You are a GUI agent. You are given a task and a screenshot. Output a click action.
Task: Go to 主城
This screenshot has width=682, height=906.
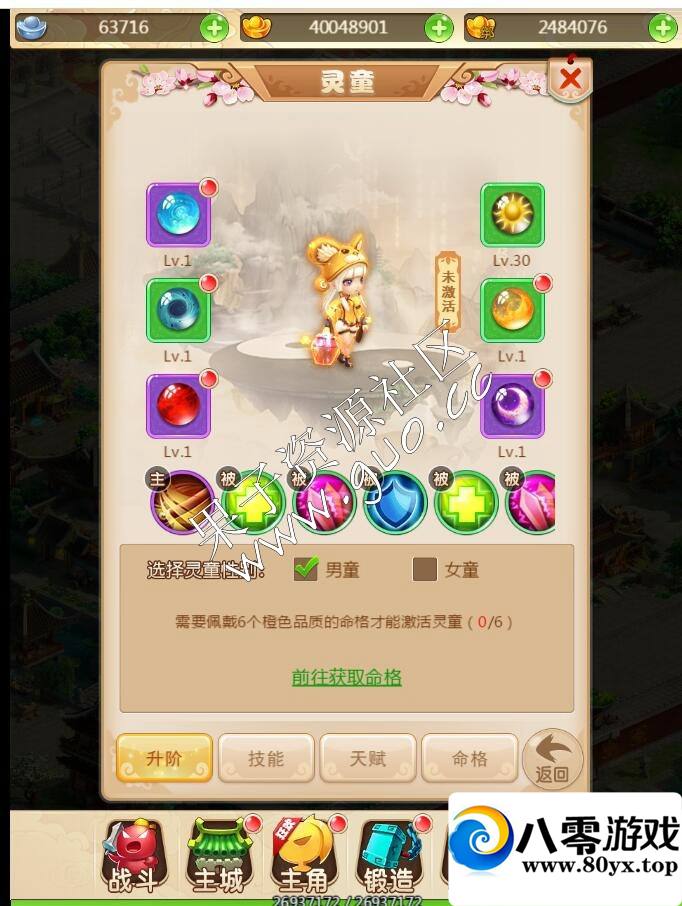(217, 855)
